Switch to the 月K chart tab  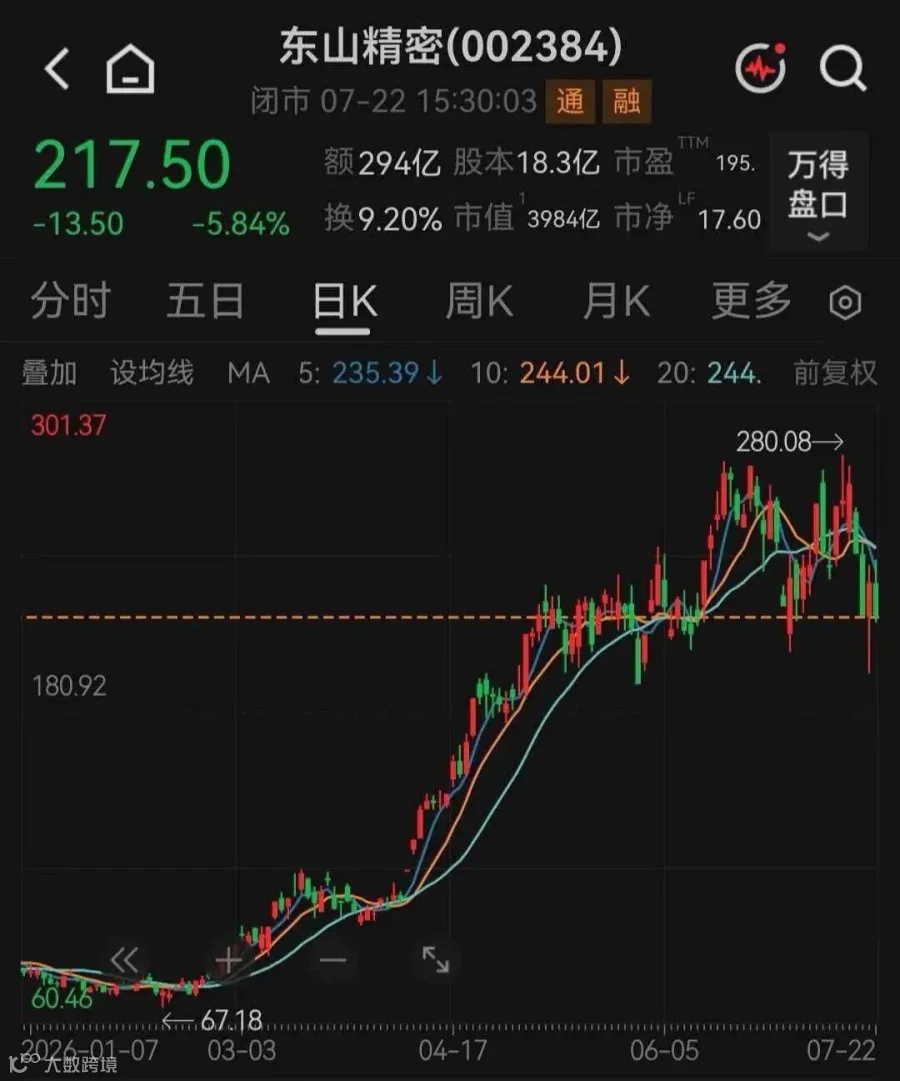pos(616,301)
